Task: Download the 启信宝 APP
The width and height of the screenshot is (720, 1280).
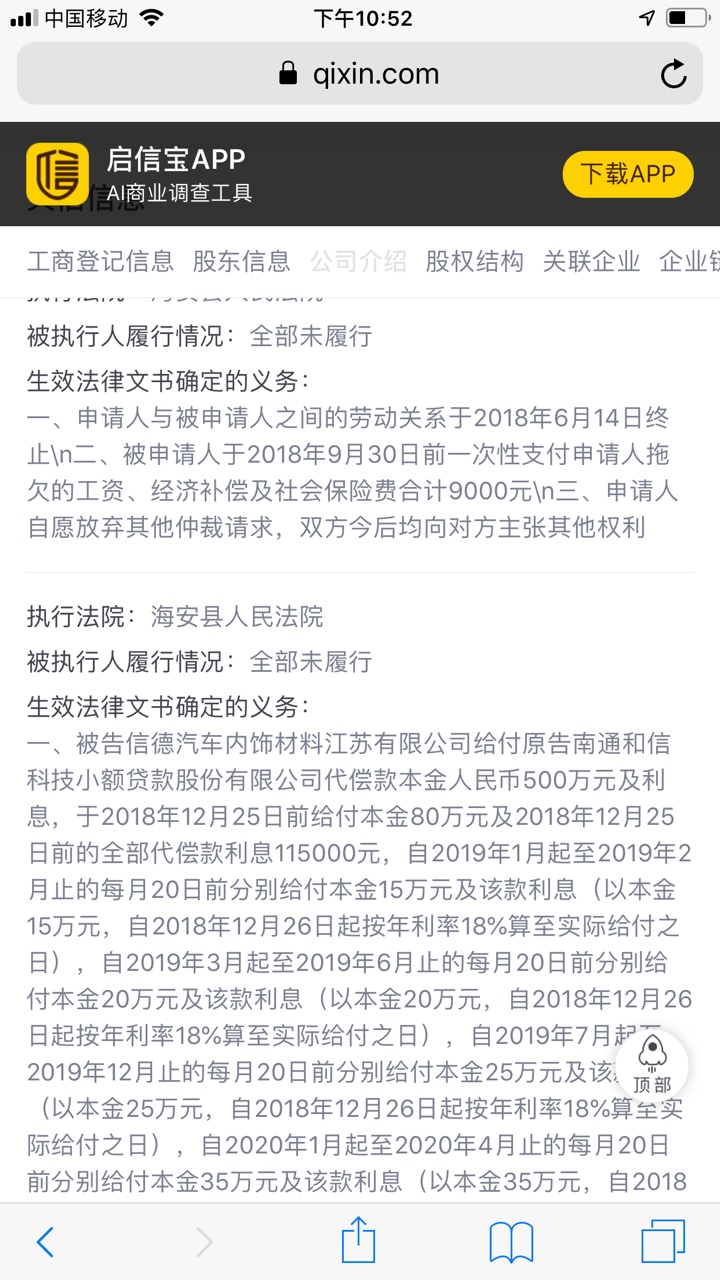Action: (627, 174)
